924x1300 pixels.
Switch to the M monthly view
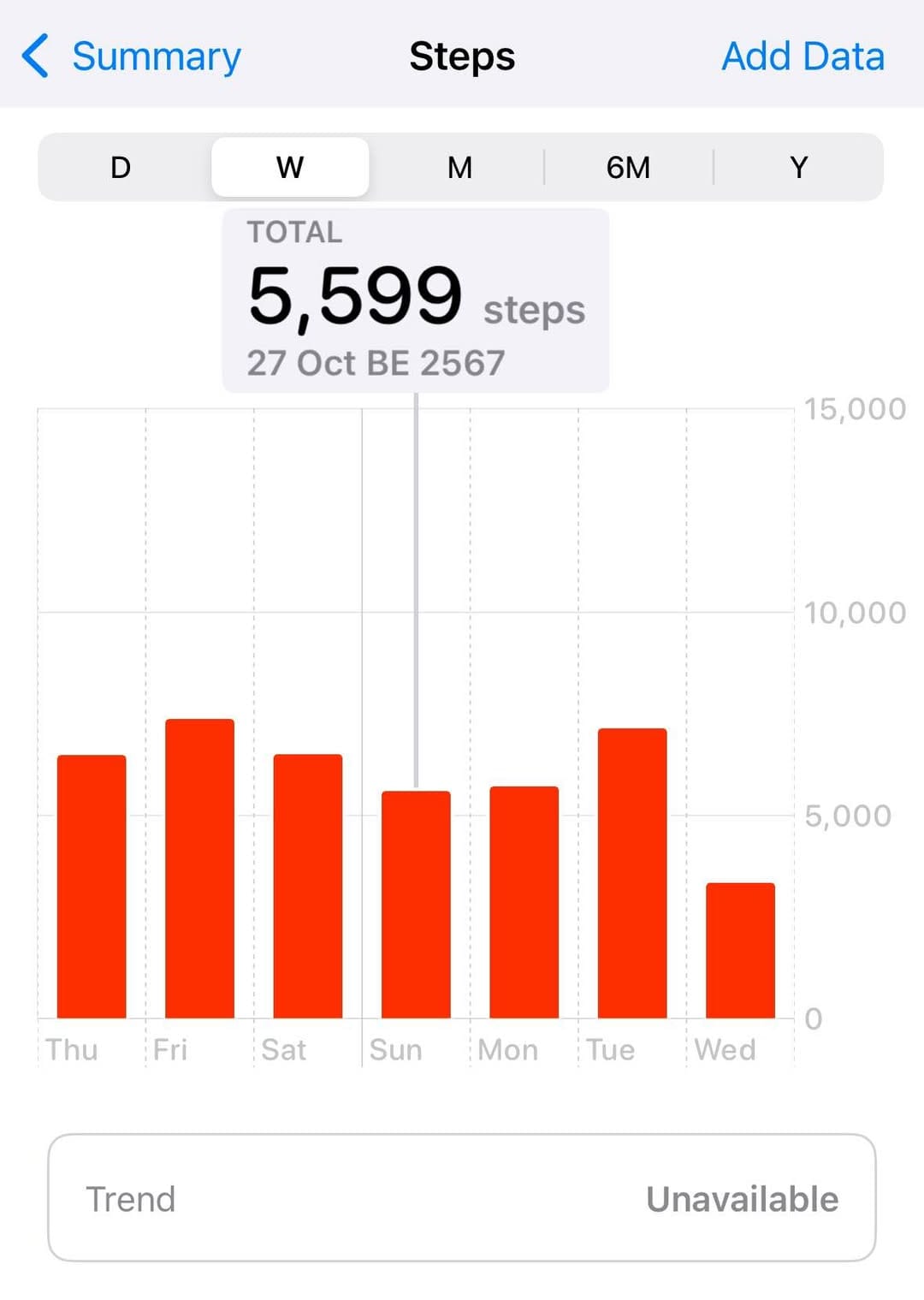point(459,167)
